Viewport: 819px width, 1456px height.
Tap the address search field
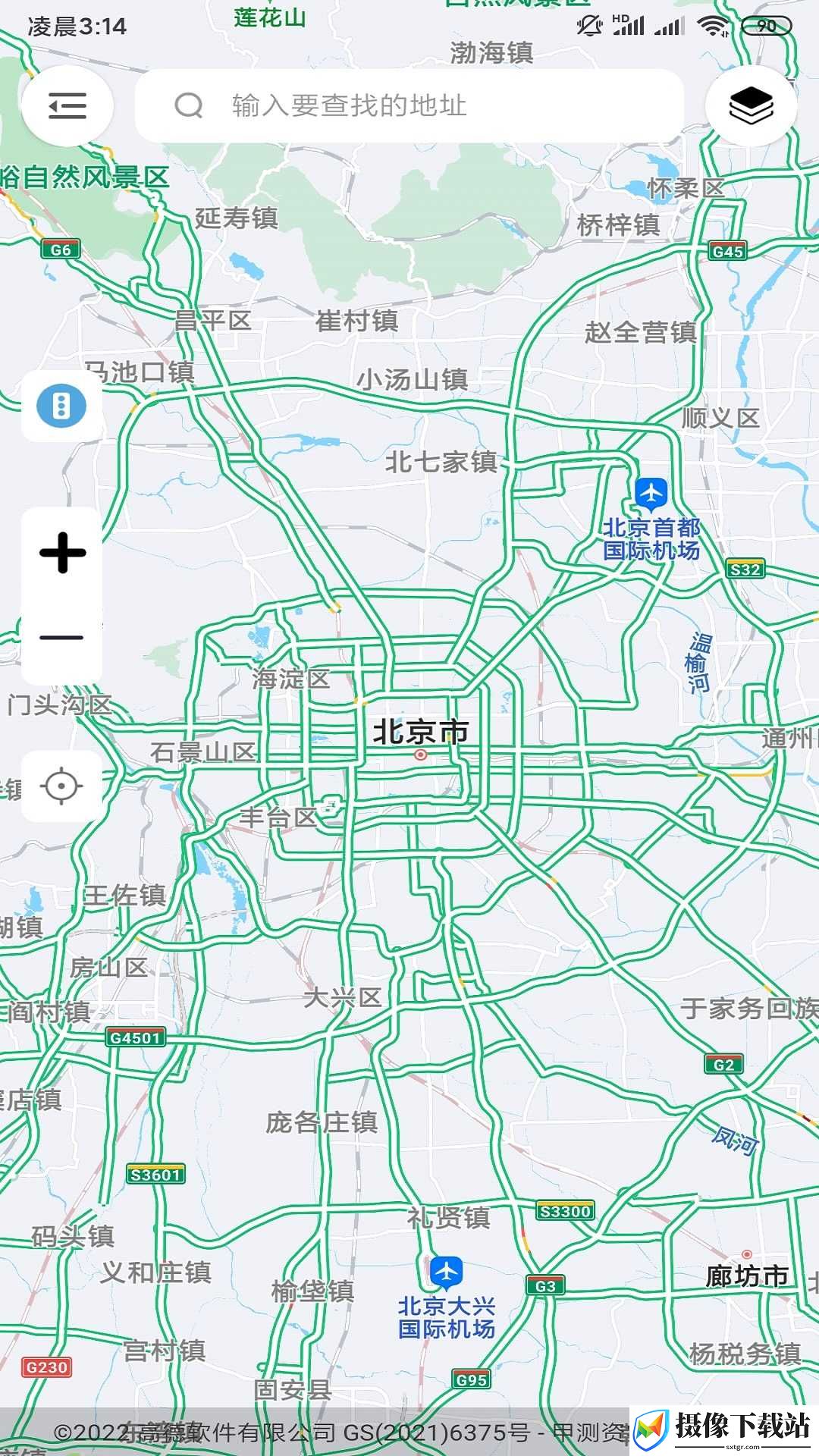409,106
